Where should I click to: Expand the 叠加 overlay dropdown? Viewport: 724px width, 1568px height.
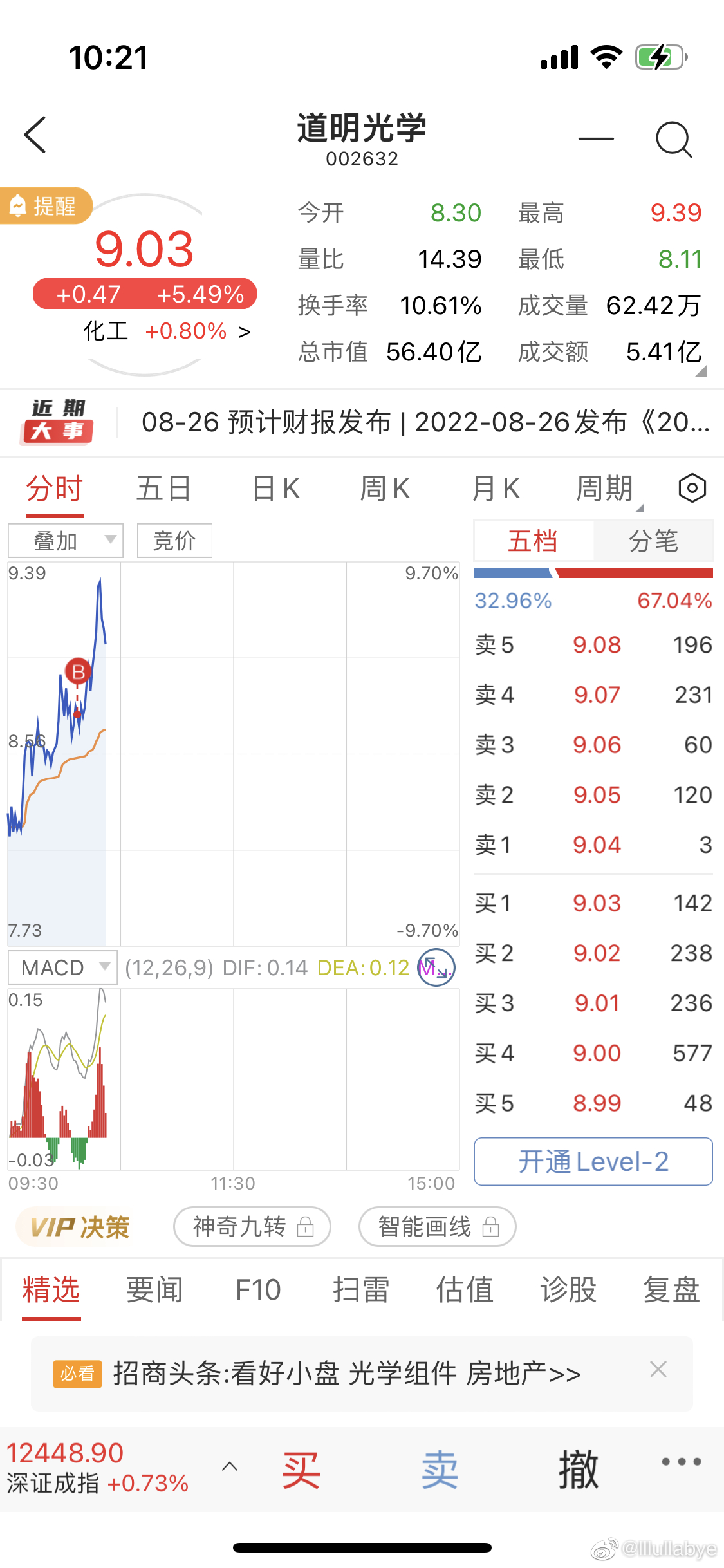click(x=65, y=541)
